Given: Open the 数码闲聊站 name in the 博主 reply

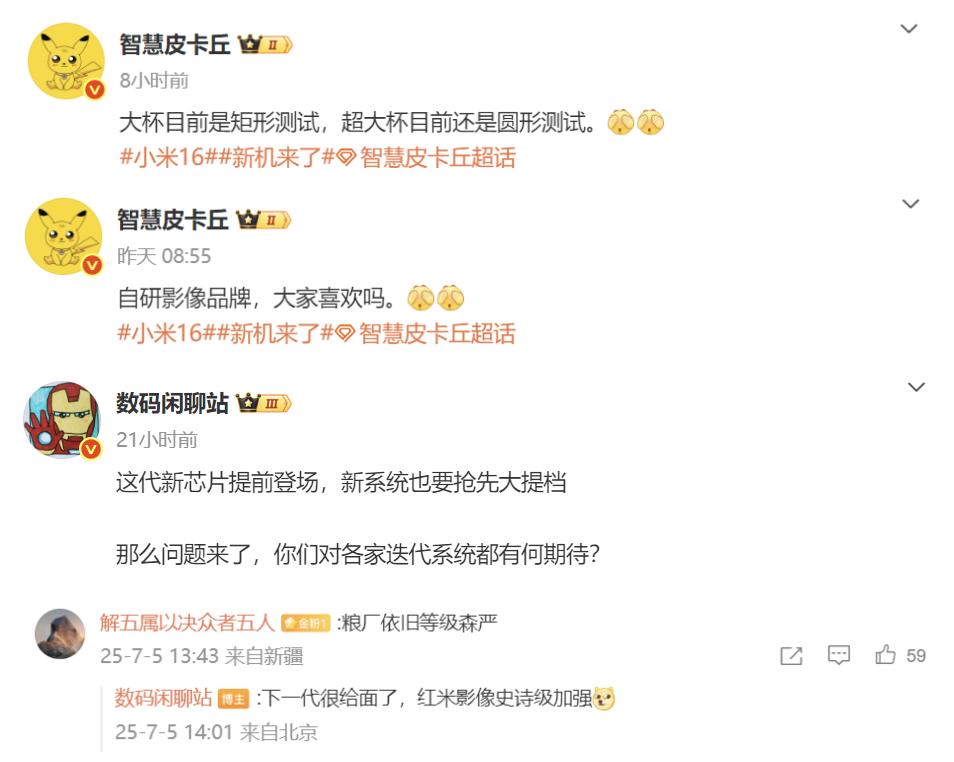Looking at the screenshot, I should [x=163, y=698].
